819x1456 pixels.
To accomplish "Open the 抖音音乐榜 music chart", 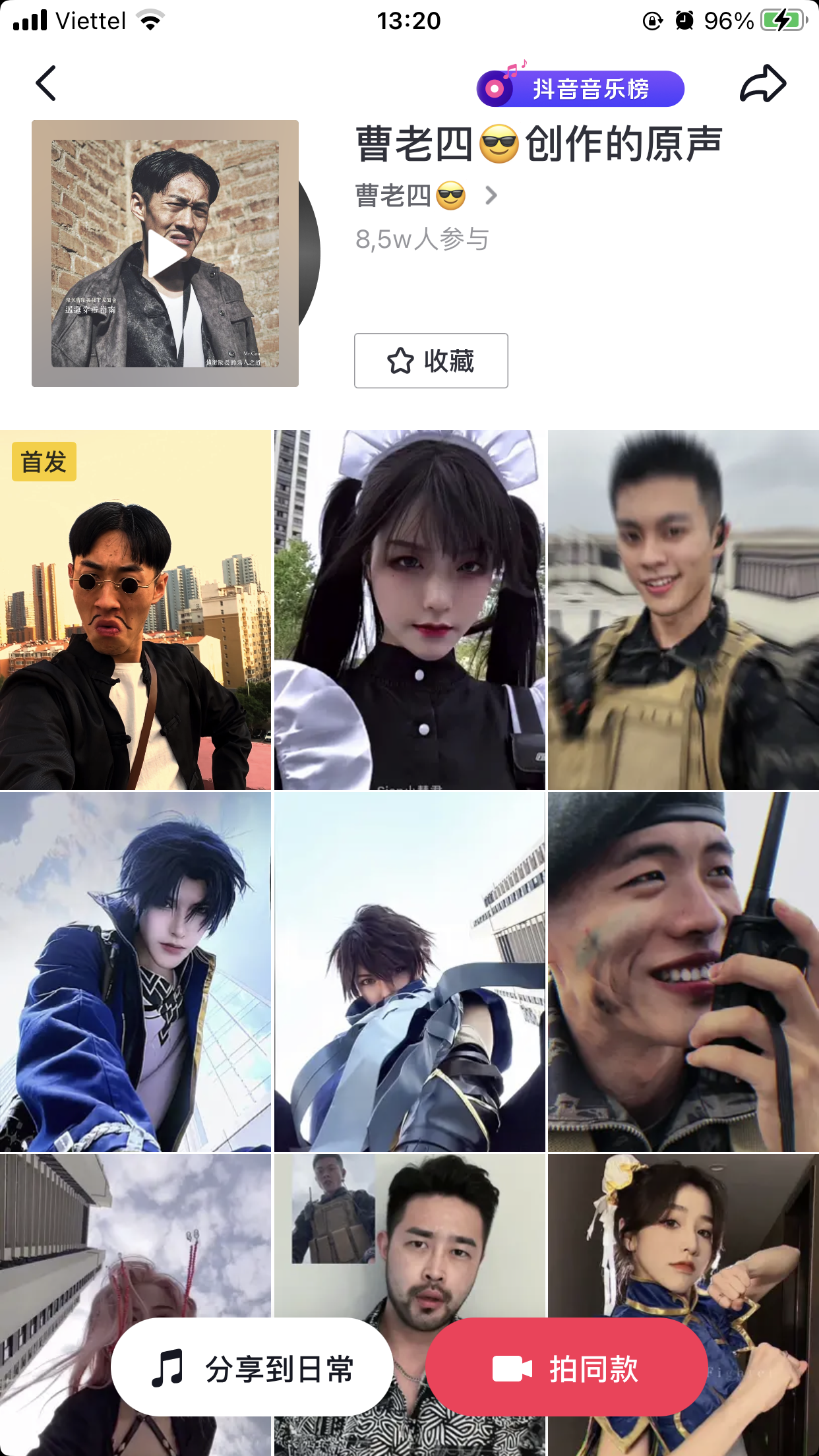I will tap(580, 88).
